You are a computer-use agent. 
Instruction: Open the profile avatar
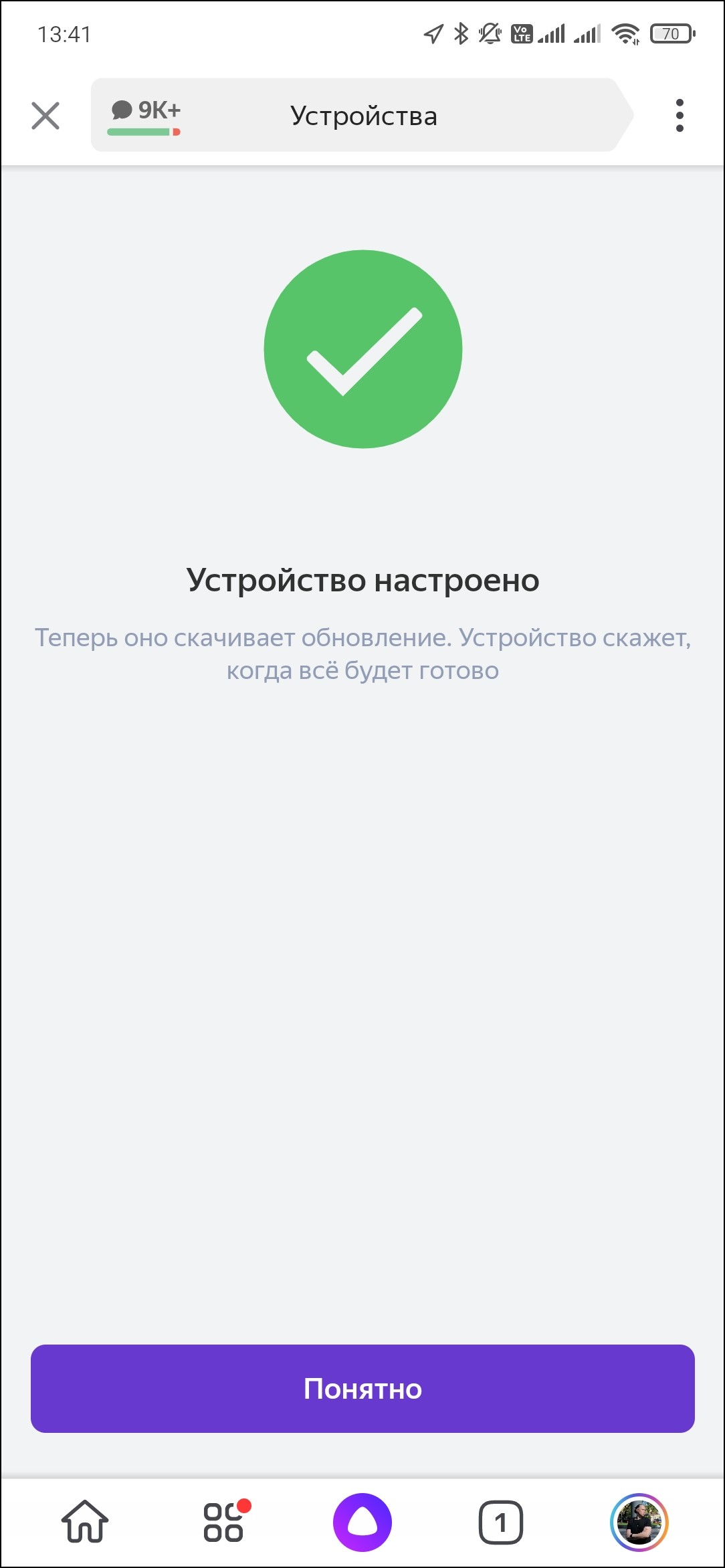click(639, 1522)
